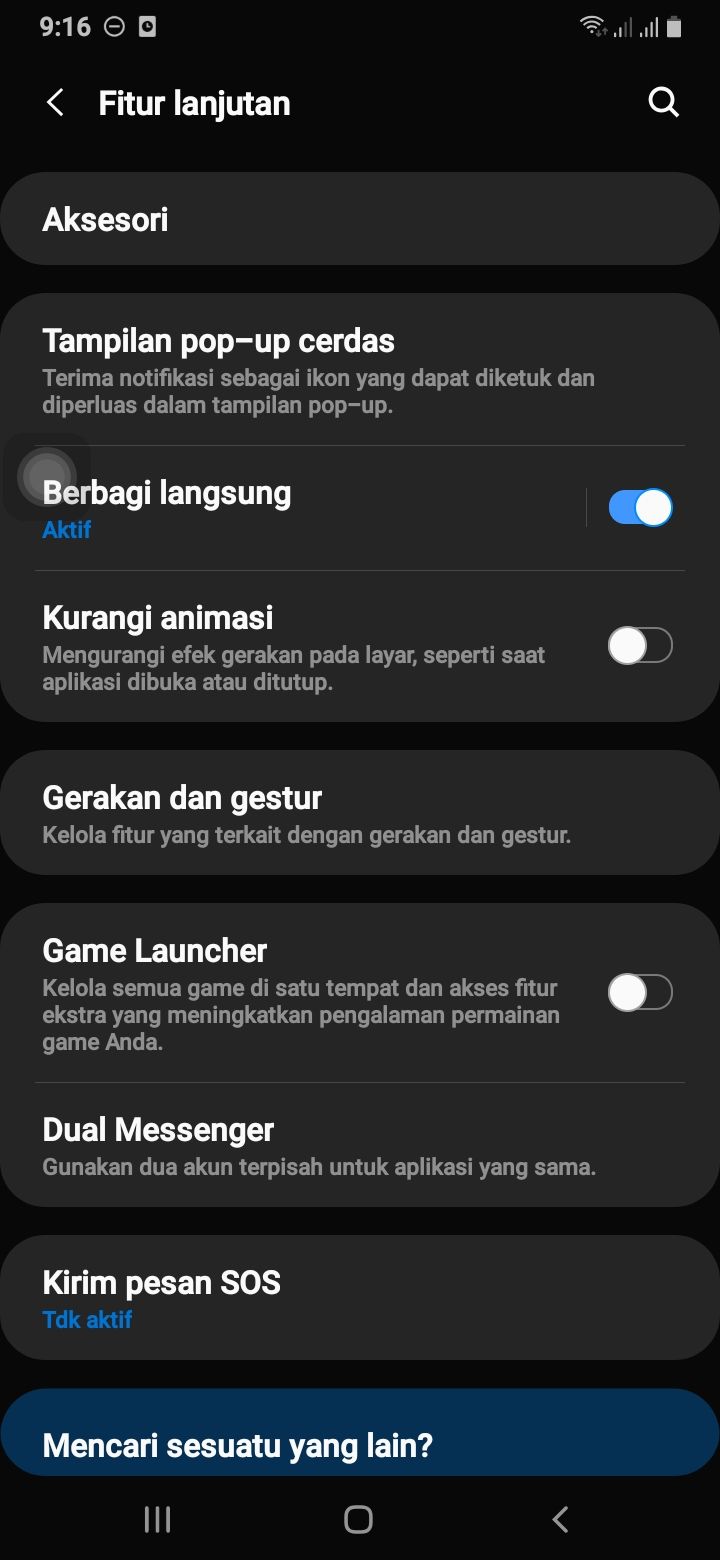This screenshot has width=720, height=1560.
Task: Open Gerakan dan gestur
Action: point(360,813)
